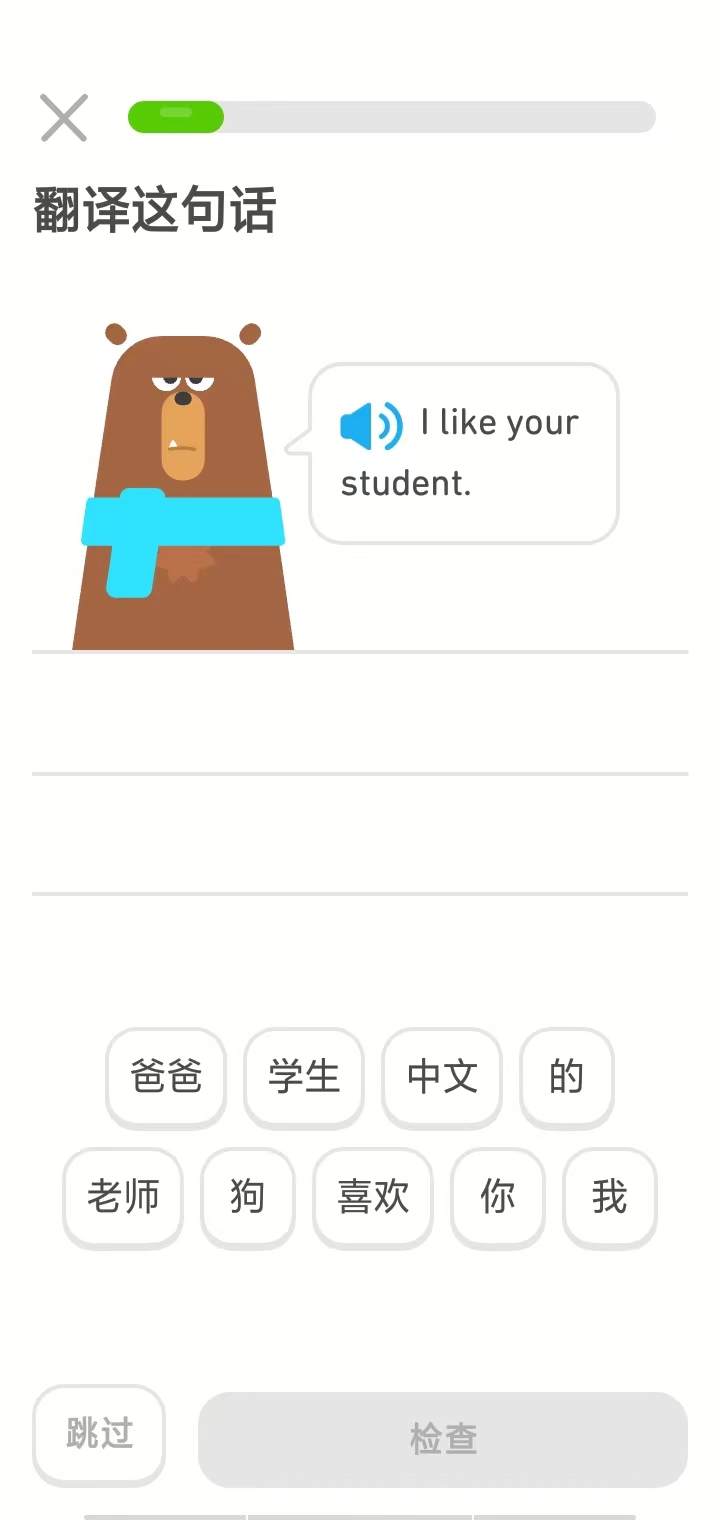This screenshot has width=720, height=1520.
Task: Pick the 老师 word tile
Action: [122, 1197]
